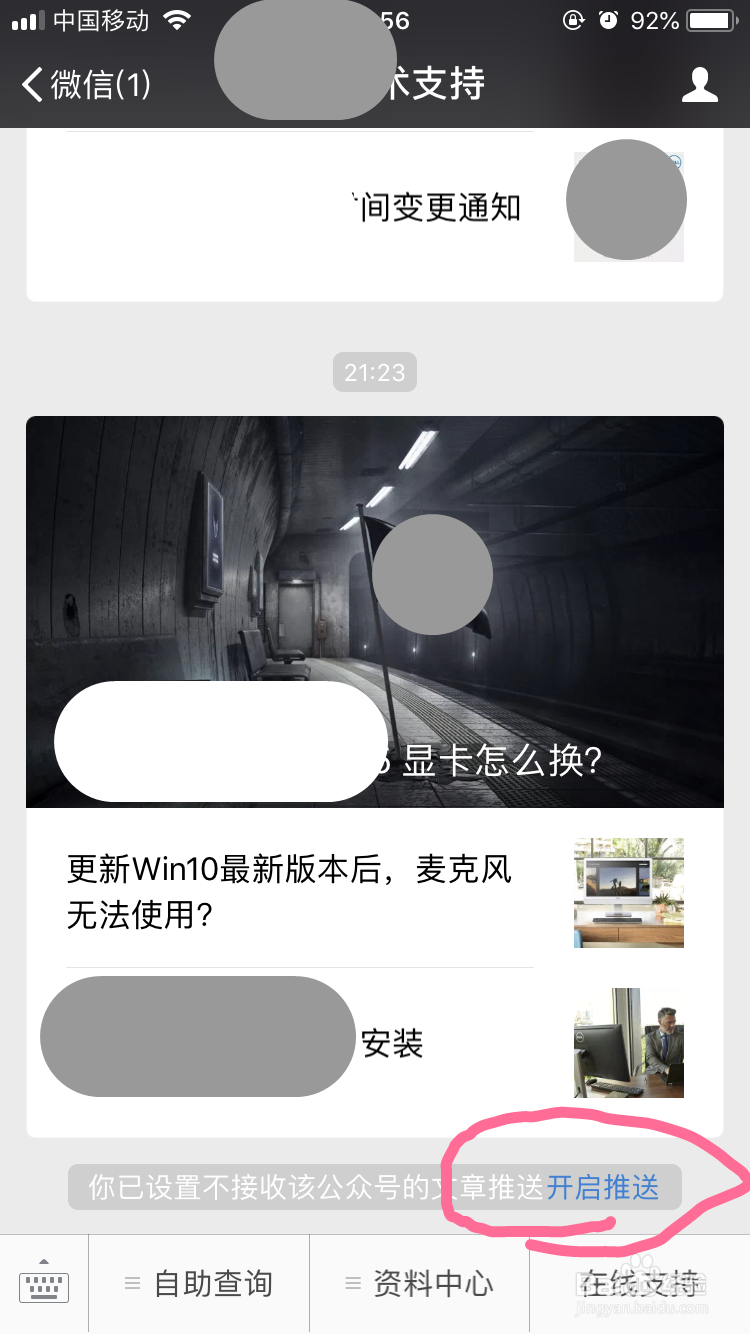Tap the 21:23 timestamp label
Viewport: 750px width, 1334px height.
(x=375, y=371)
